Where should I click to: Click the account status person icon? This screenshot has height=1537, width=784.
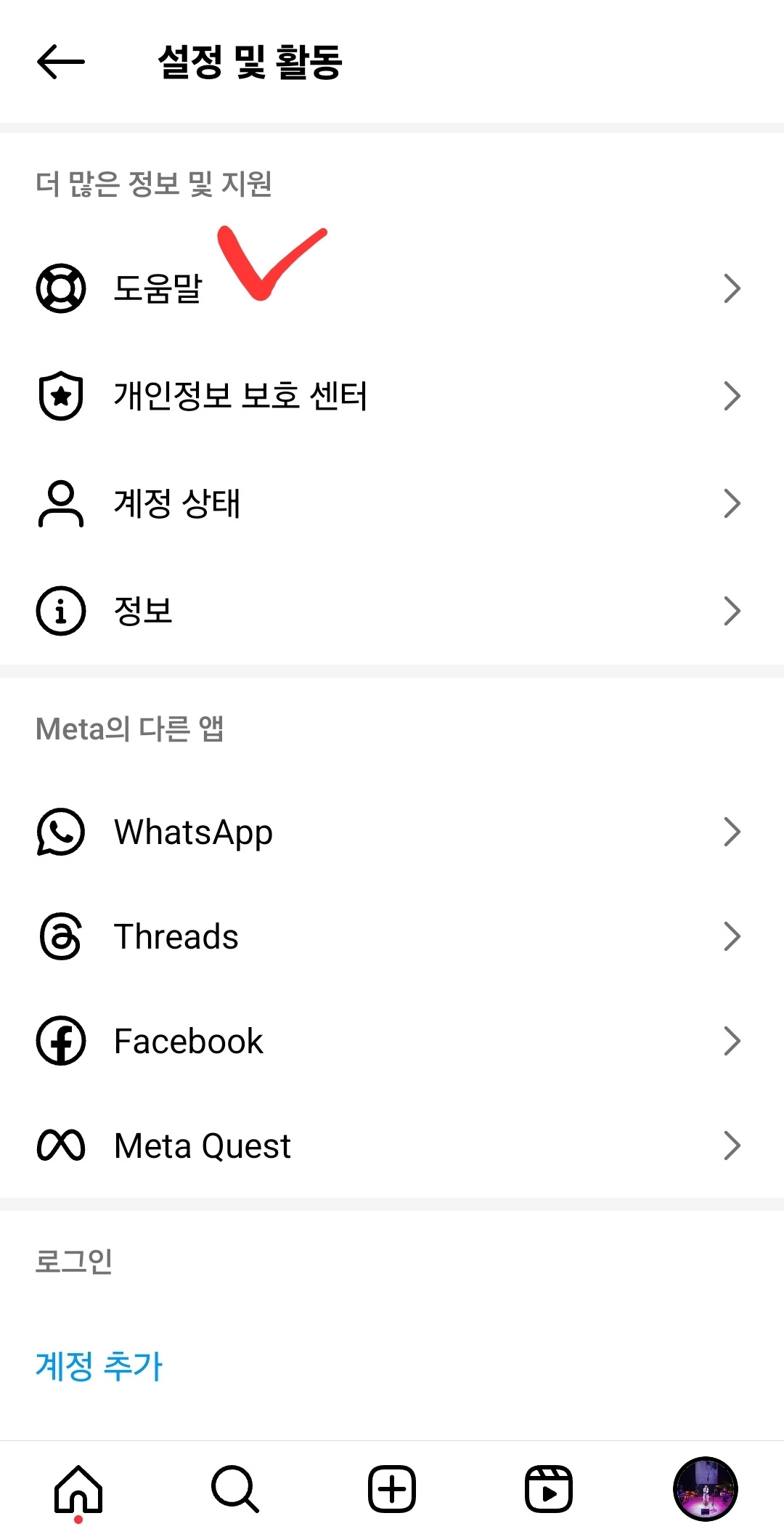point(61,503)
